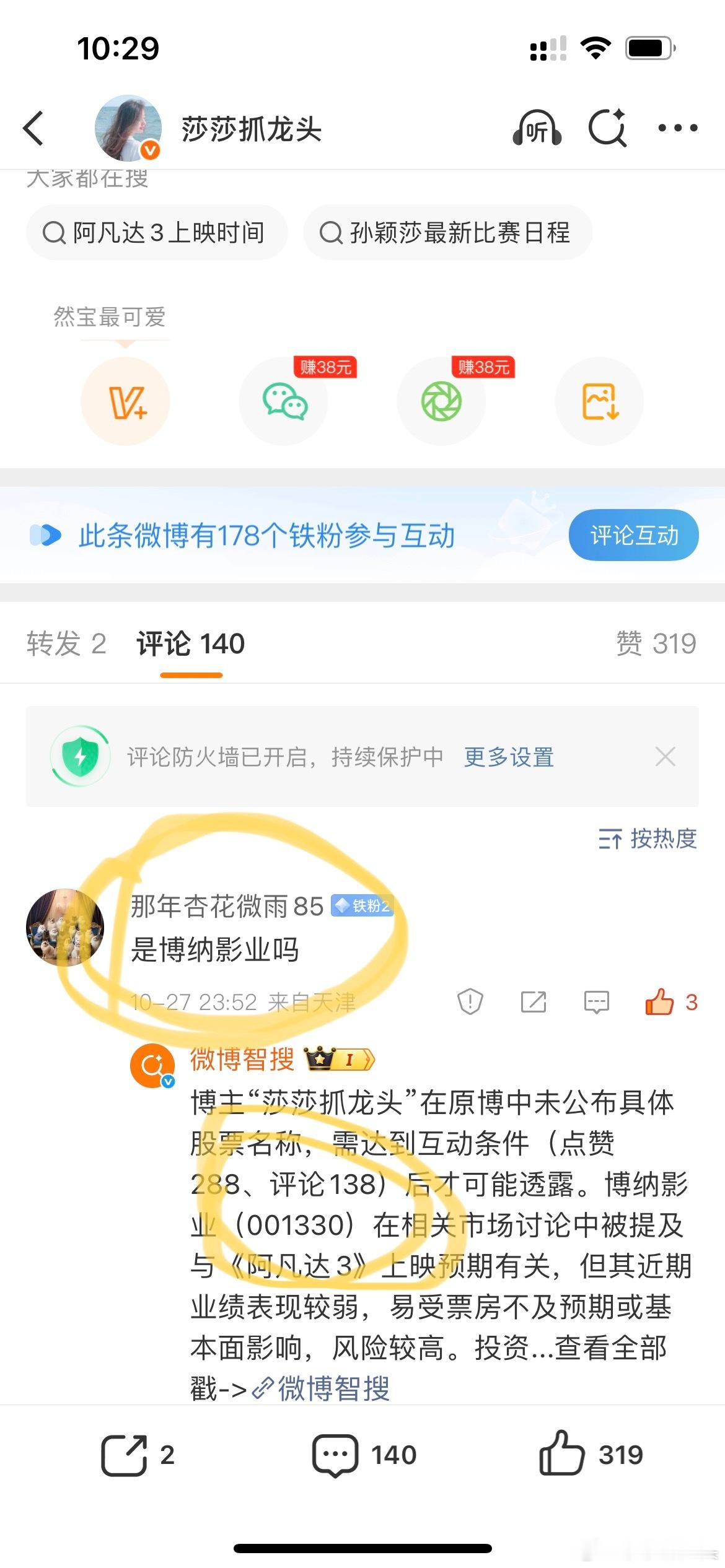The width and height of the screenshot is (725, 1568).
Task: Tap the listen (听) audio playback icon
Action: pos(537,128)
